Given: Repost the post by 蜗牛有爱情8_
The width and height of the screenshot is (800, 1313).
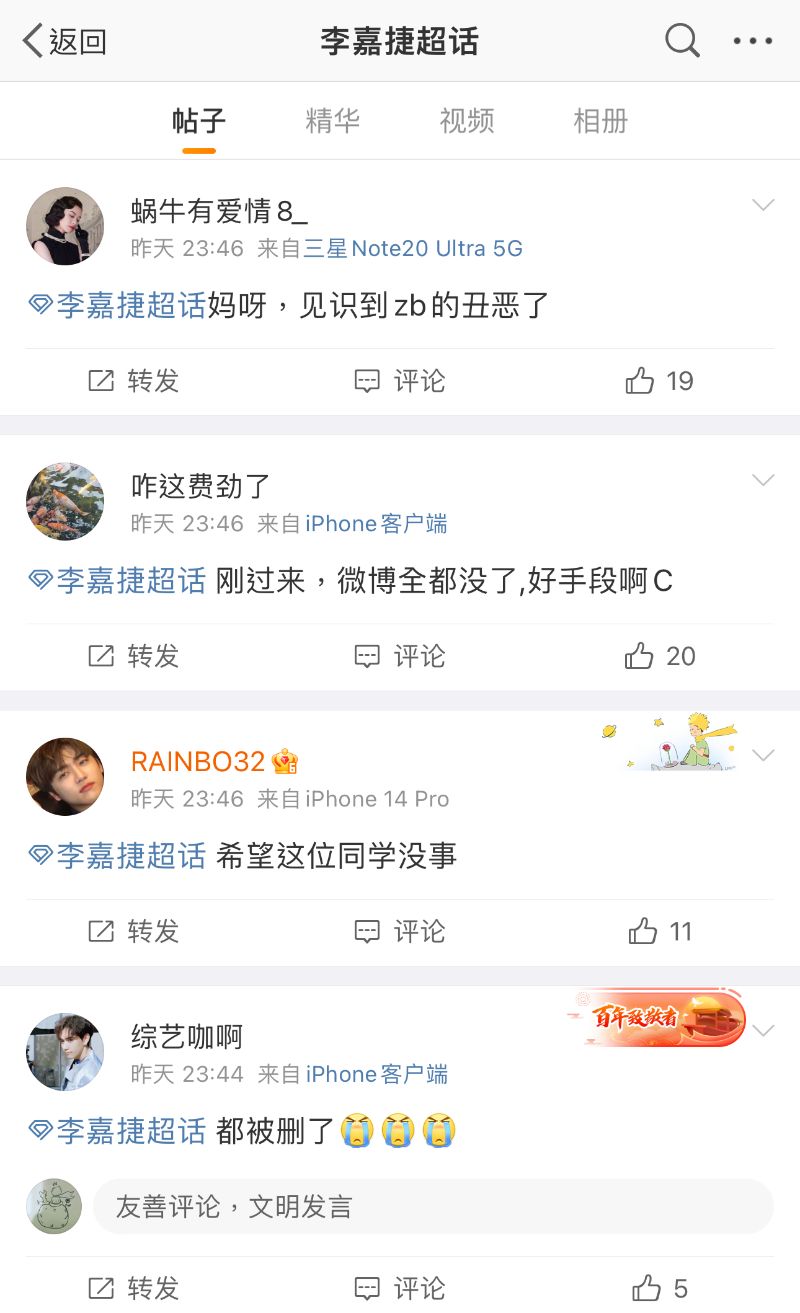Looking at the screenshot, I should pyautogui.click(x=134, y=381).
